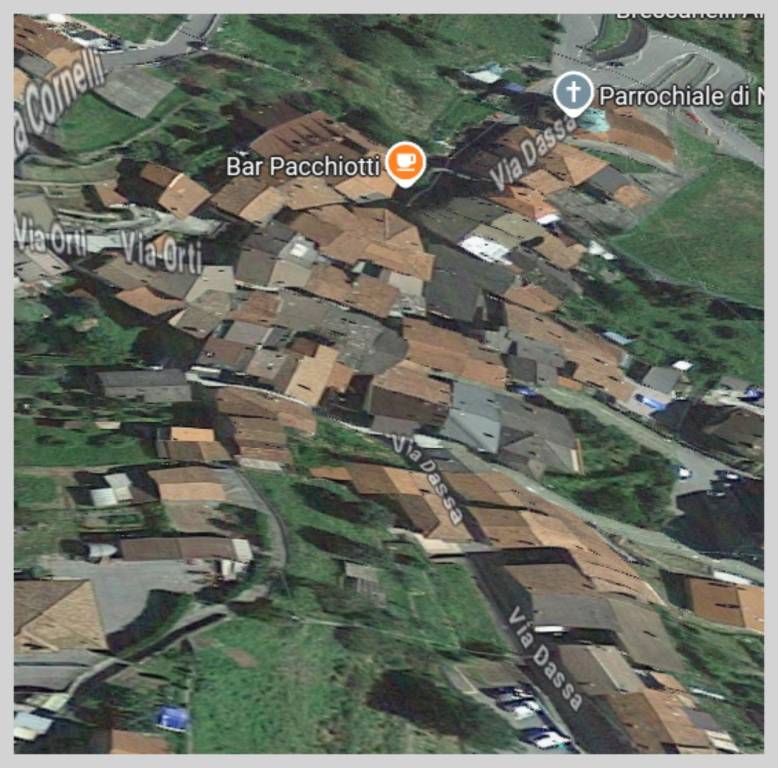Select the Parrochiale church map pin
This screenshot has height=768, width=778.
coord(573,94)
